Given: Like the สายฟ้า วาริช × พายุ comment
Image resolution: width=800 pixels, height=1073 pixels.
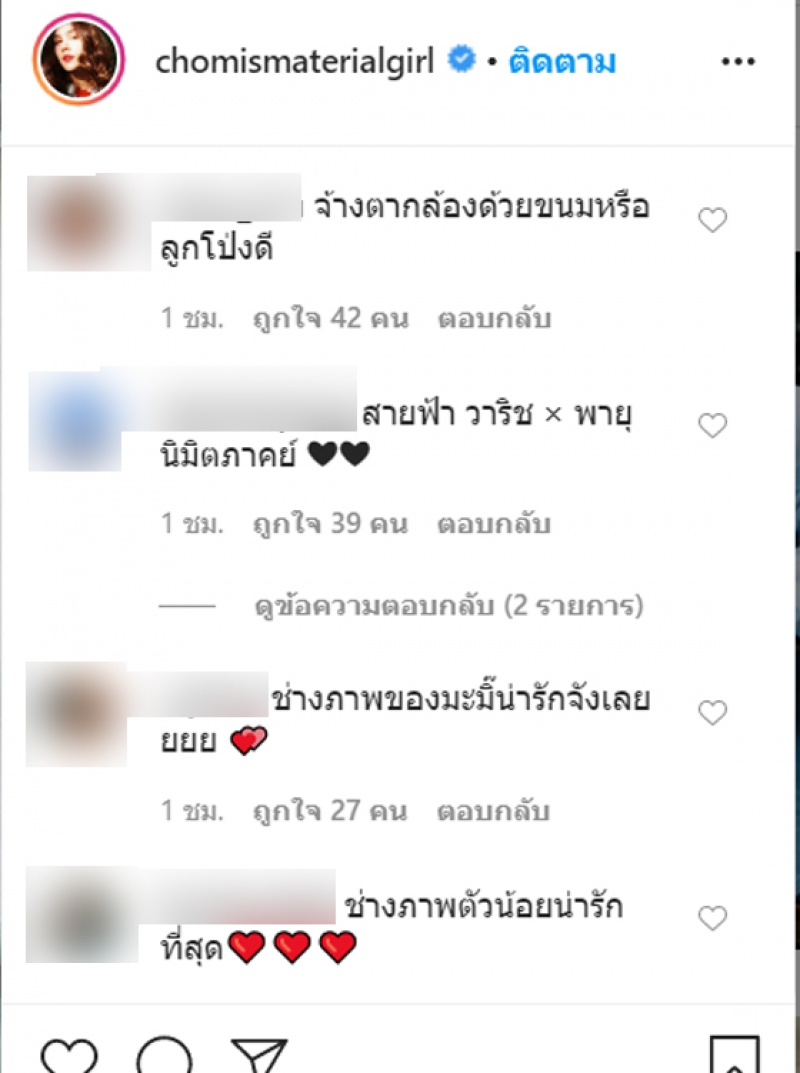Looking at the screenshot, I should [712, 427].
